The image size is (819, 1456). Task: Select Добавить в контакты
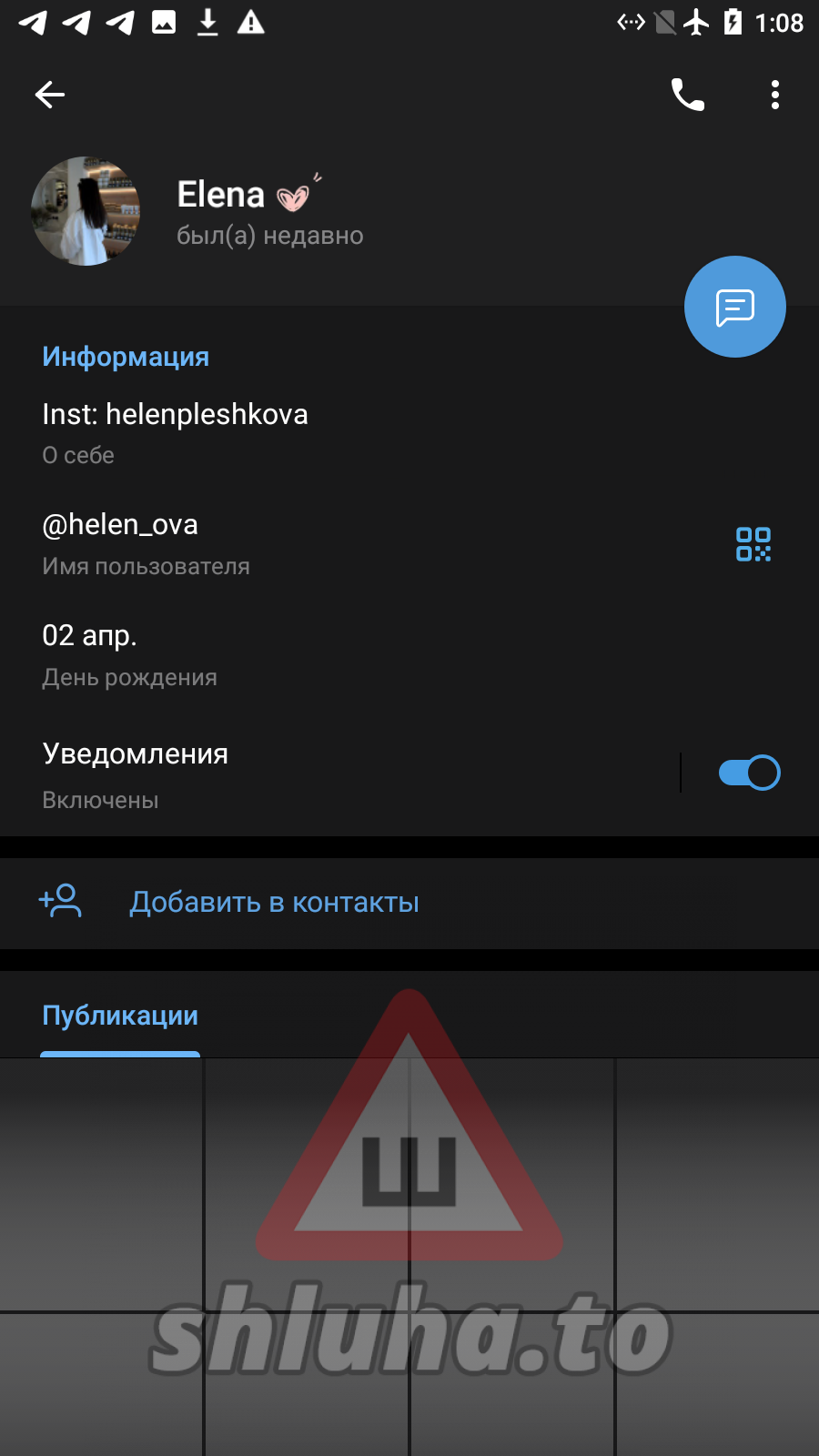click(x=273, y=903)
